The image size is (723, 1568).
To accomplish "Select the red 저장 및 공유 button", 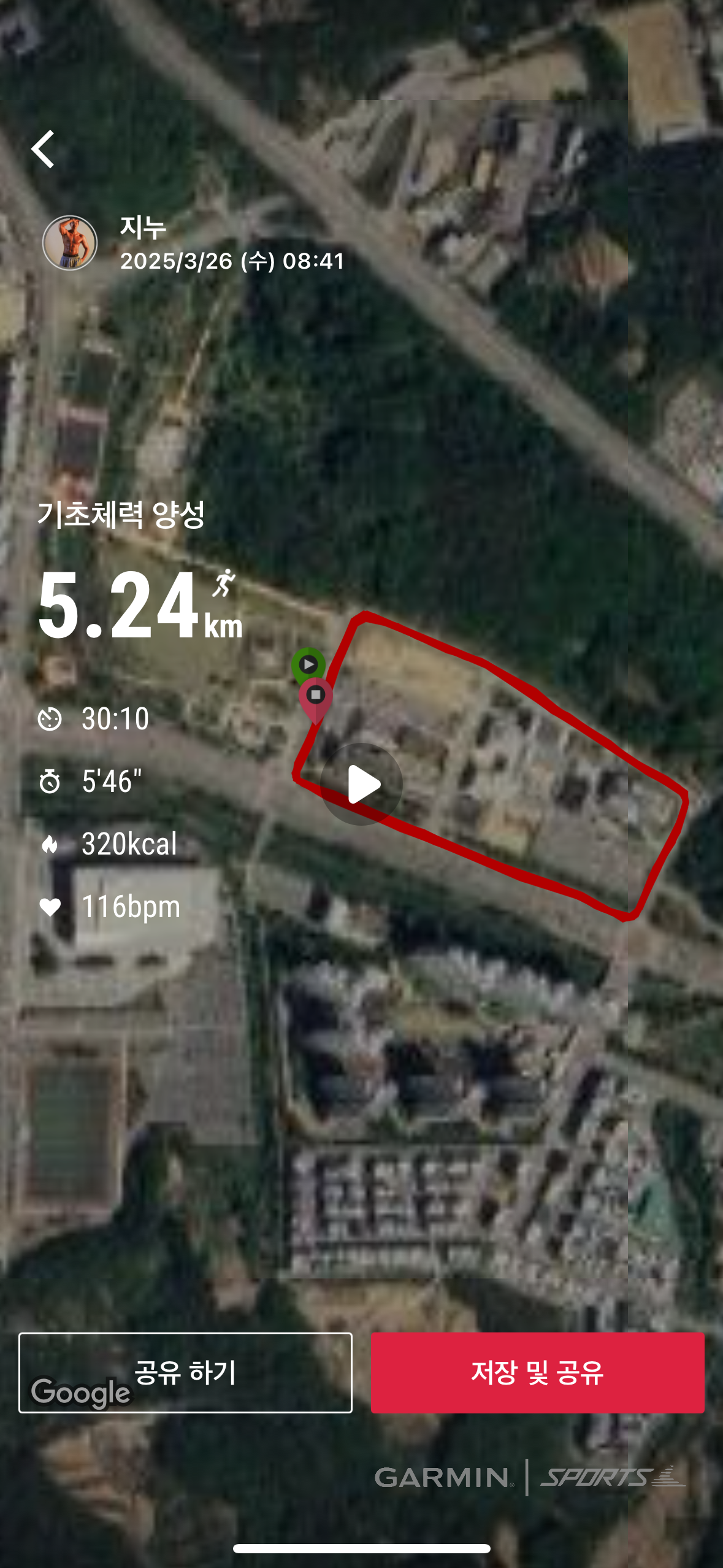I will coord(537,1373).
